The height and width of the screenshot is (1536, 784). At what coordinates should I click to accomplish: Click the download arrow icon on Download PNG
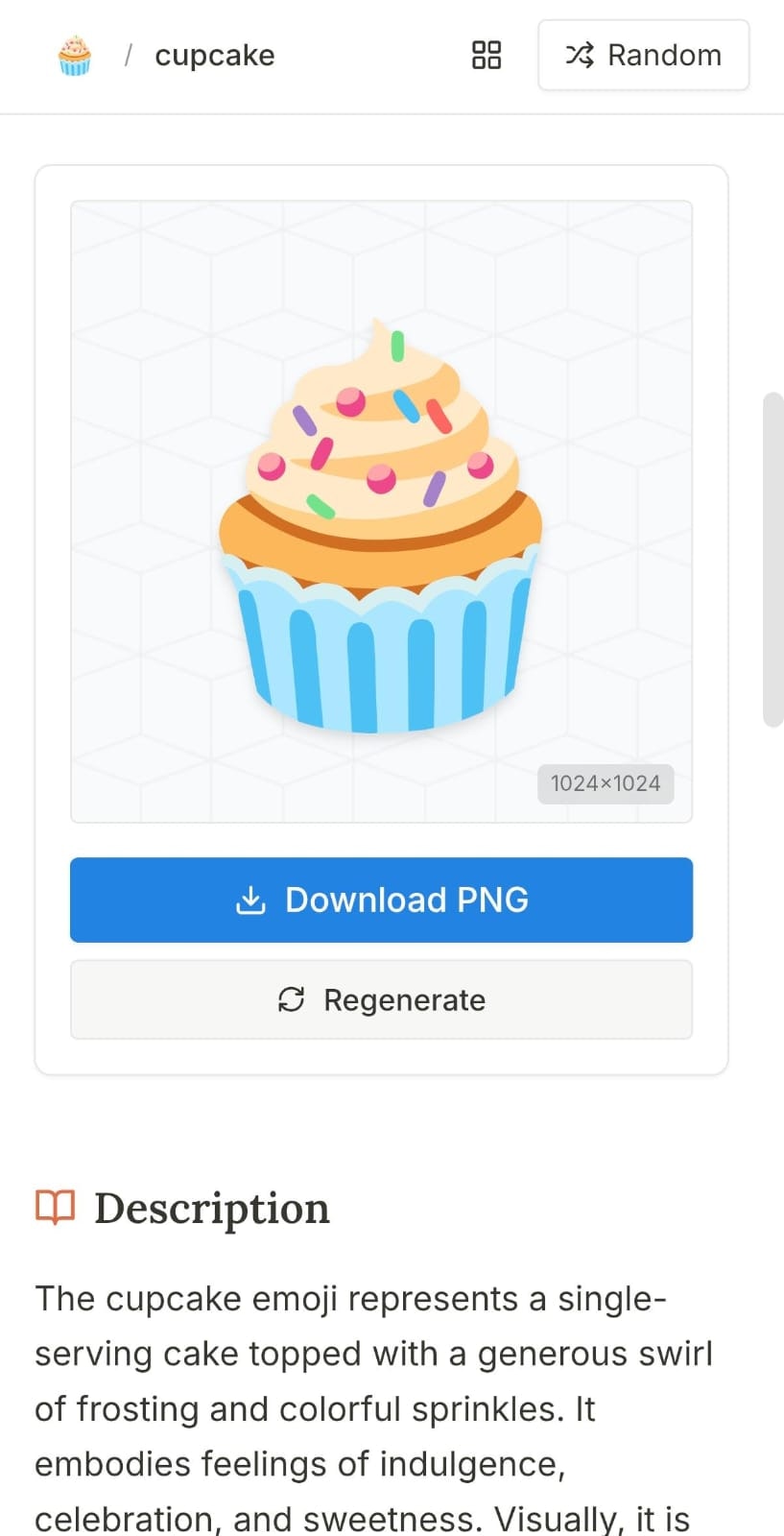(x=250, y=900)
